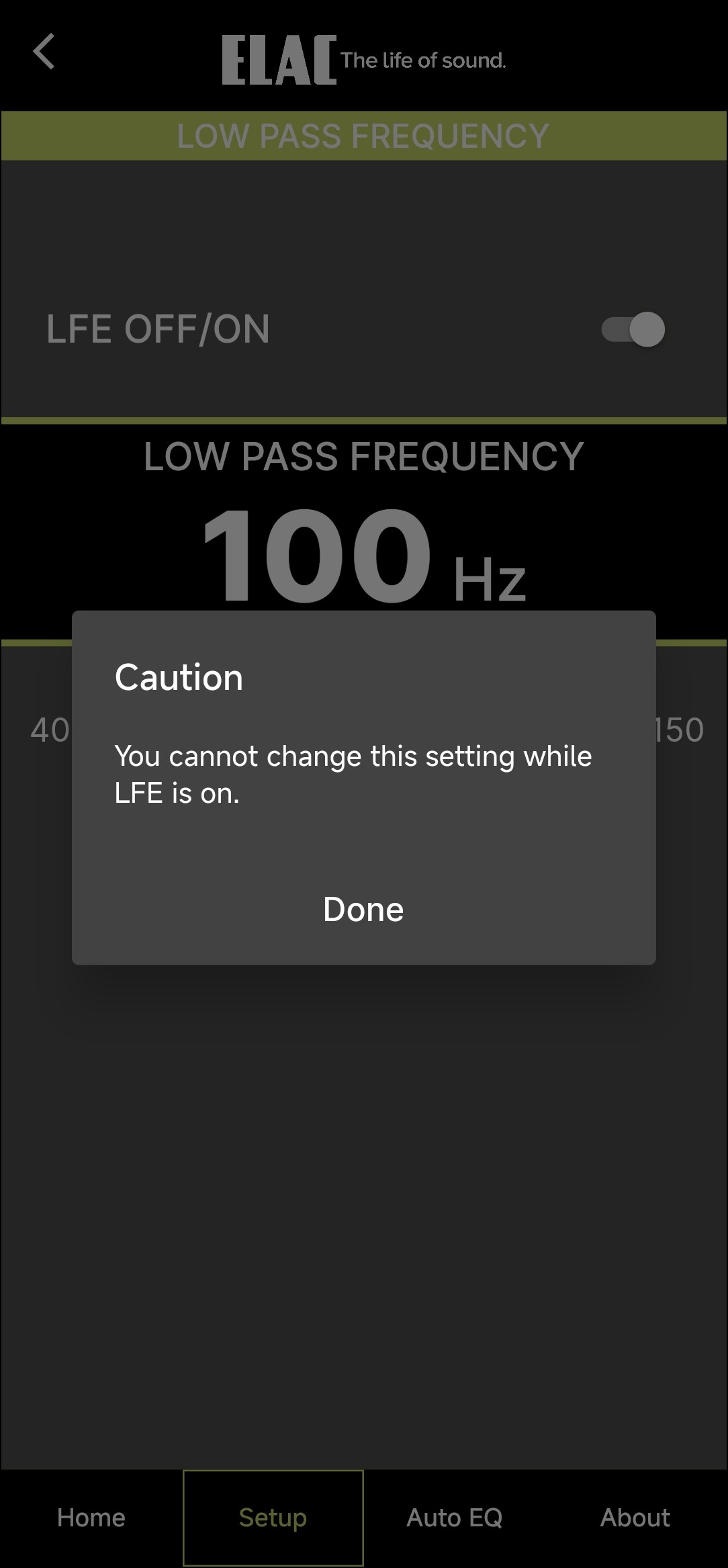Open the About tab
This screenshot has width=728, height=1568.
tap(635, 1518)
